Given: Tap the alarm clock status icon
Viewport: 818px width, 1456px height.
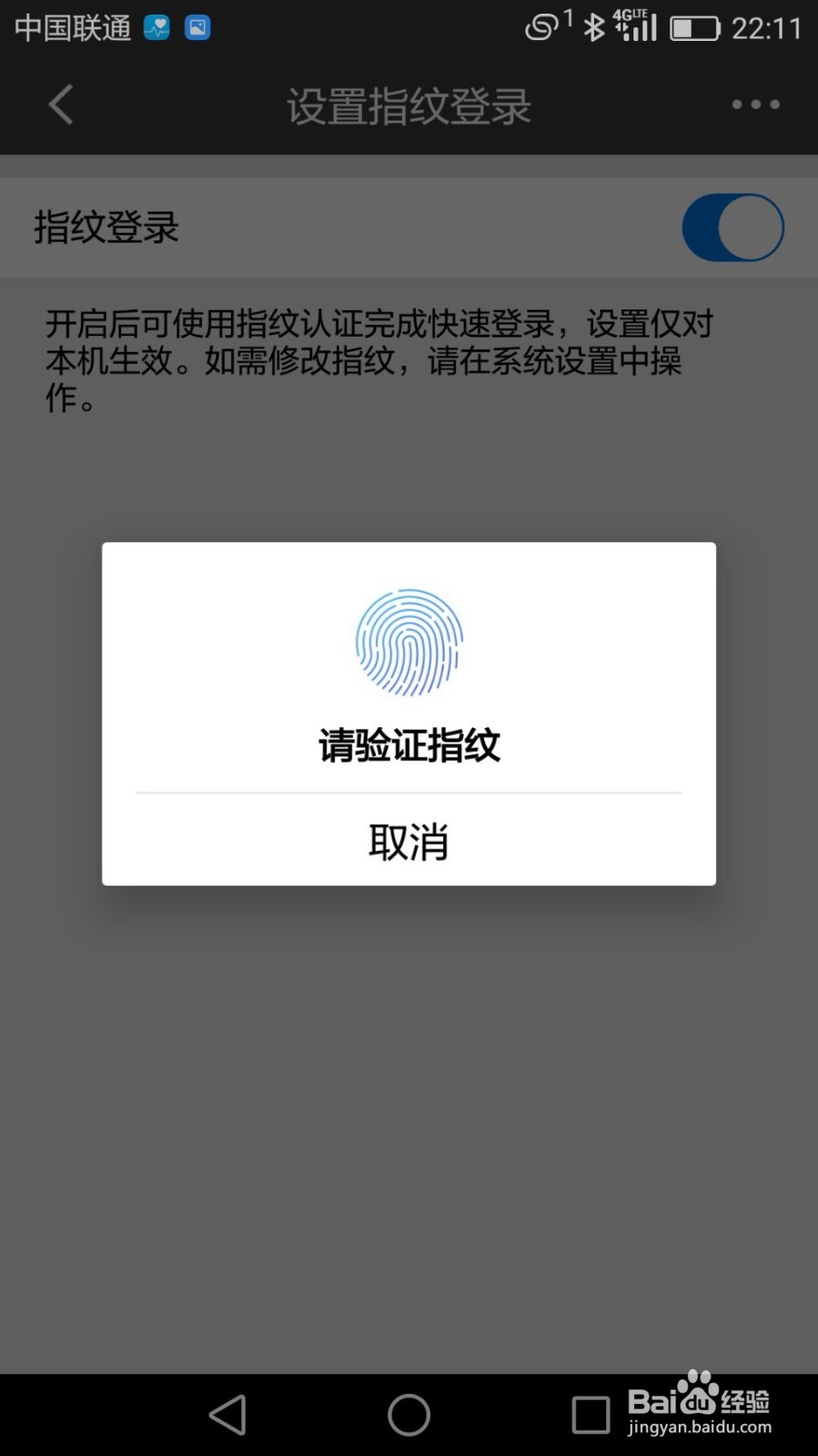Looking at the screenshot, I should click(x=543, y=27).
